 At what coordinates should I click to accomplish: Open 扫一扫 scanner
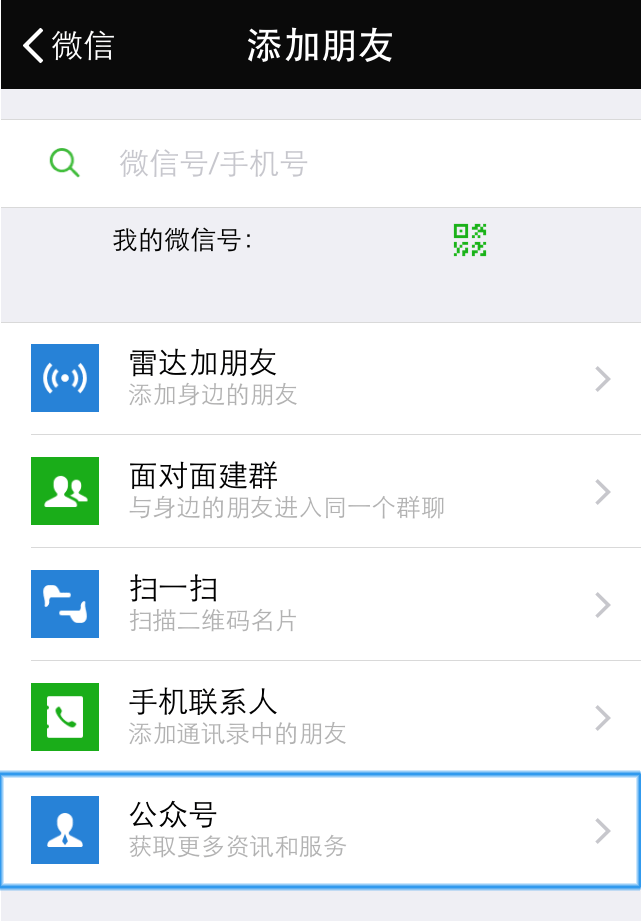click(320, 604)
